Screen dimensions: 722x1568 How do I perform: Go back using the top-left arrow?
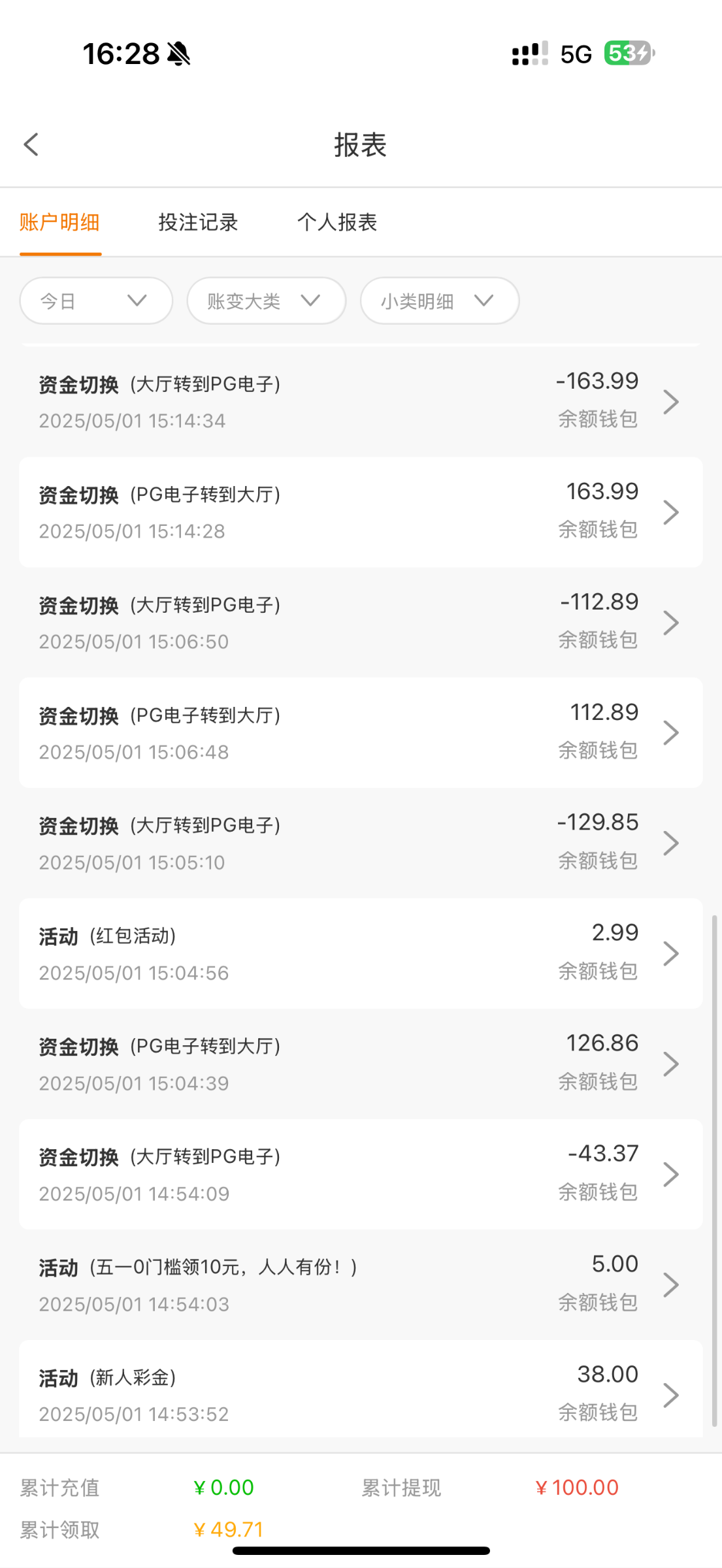(31, 144)
